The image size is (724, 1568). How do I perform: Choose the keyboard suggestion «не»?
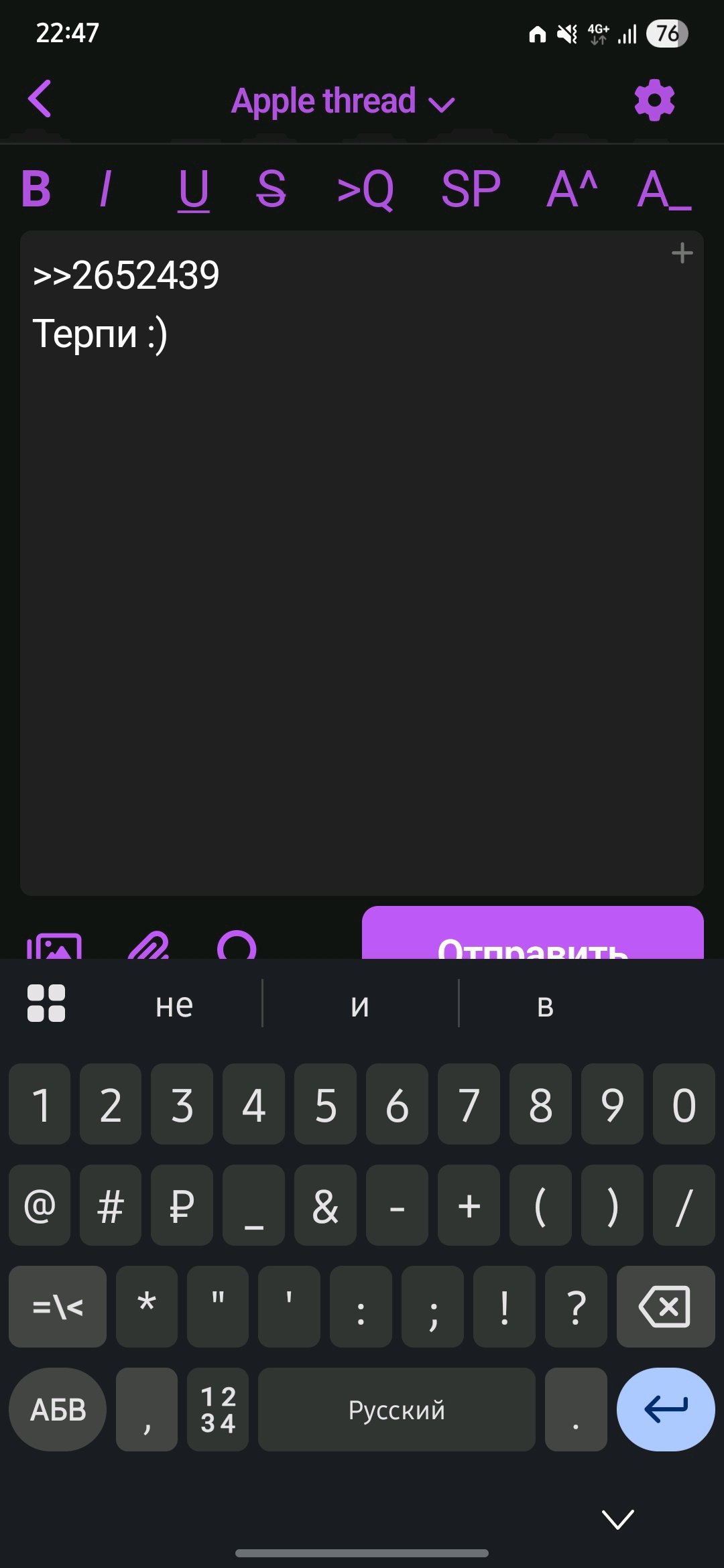pos(174,1004)
